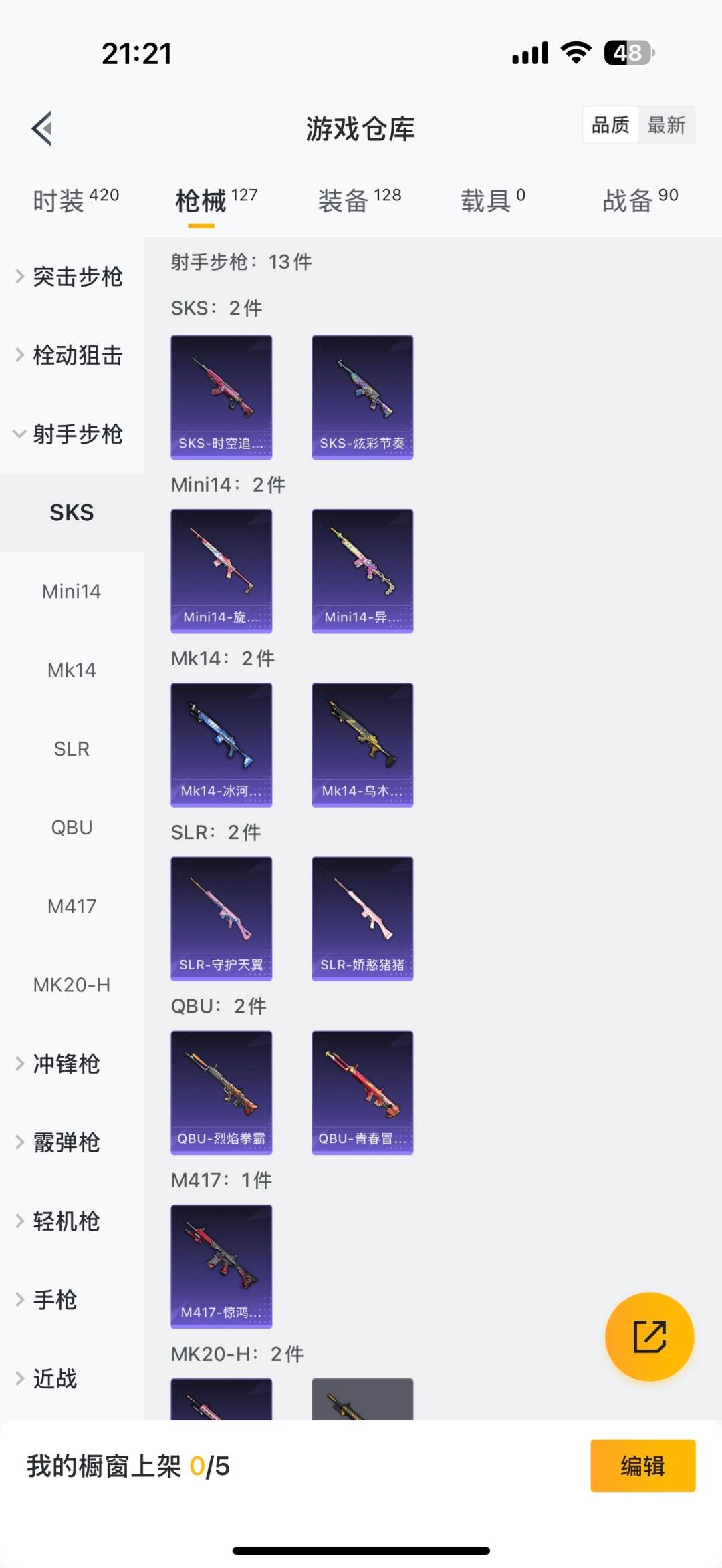Screen dimensions: 722x1568
Task: Tap the orange share floating button
Action: click(649, 1336)
